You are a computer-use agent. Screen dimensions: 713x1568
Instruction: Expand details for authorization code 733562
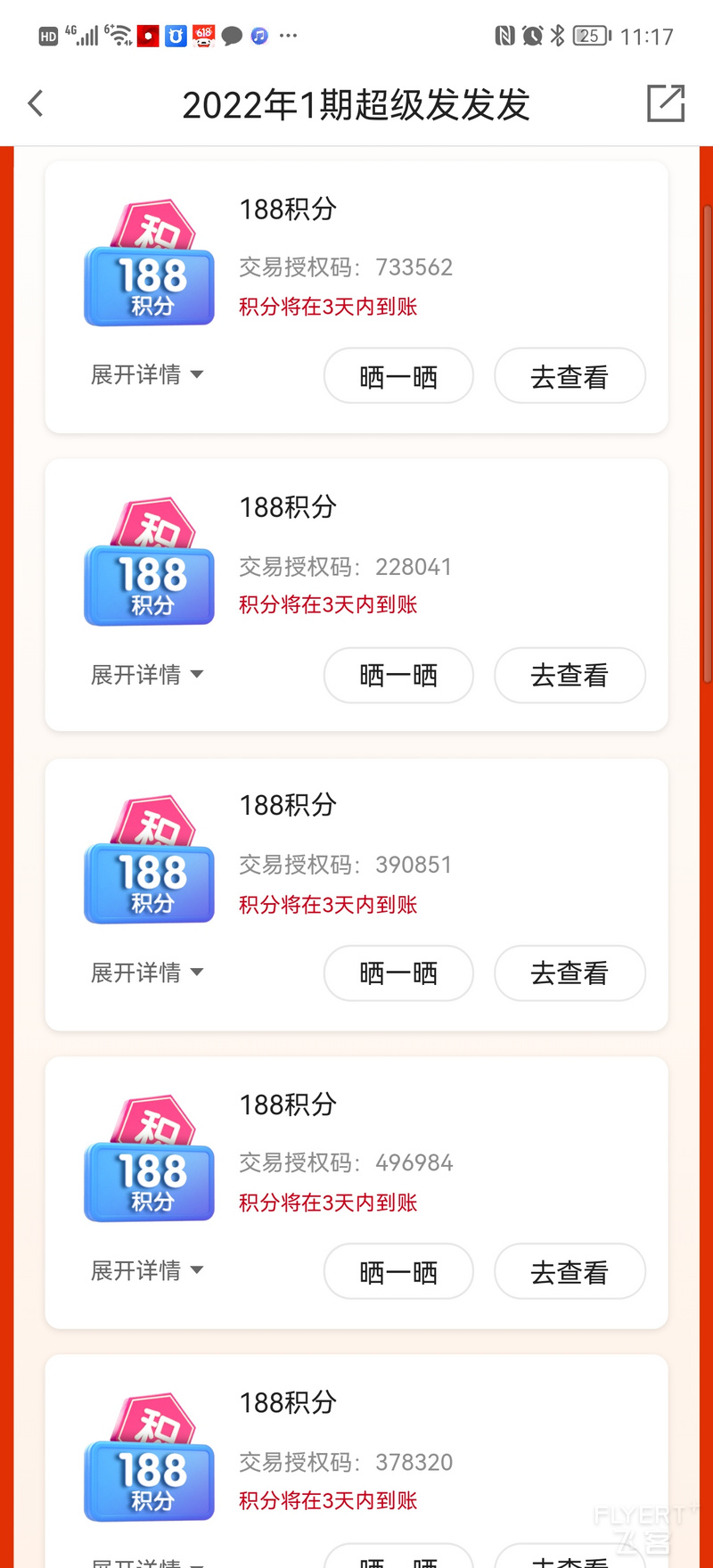tap(147, 374)
